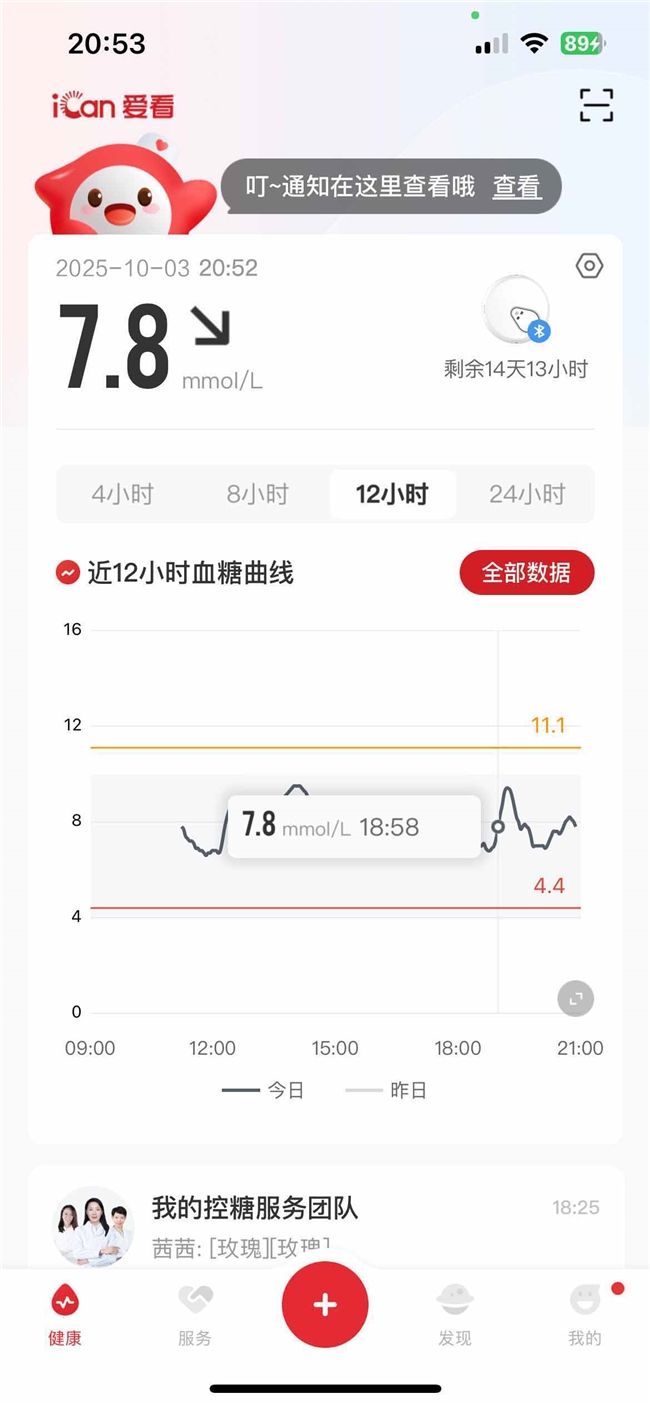Open the hexagon settings icon

tap(590, 266)
